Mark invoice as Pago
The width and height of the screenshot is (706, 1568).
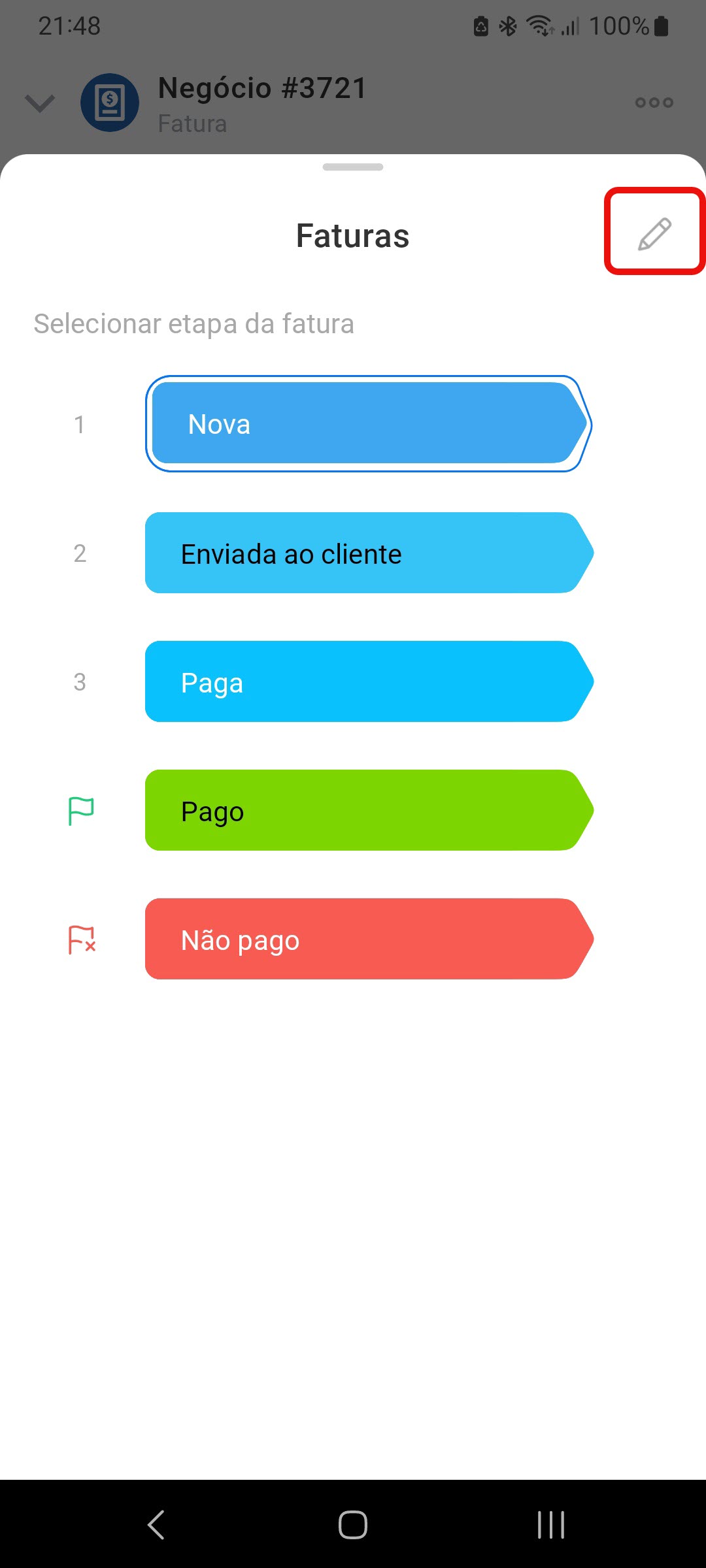pyautogui.click(x=368, y=811)
